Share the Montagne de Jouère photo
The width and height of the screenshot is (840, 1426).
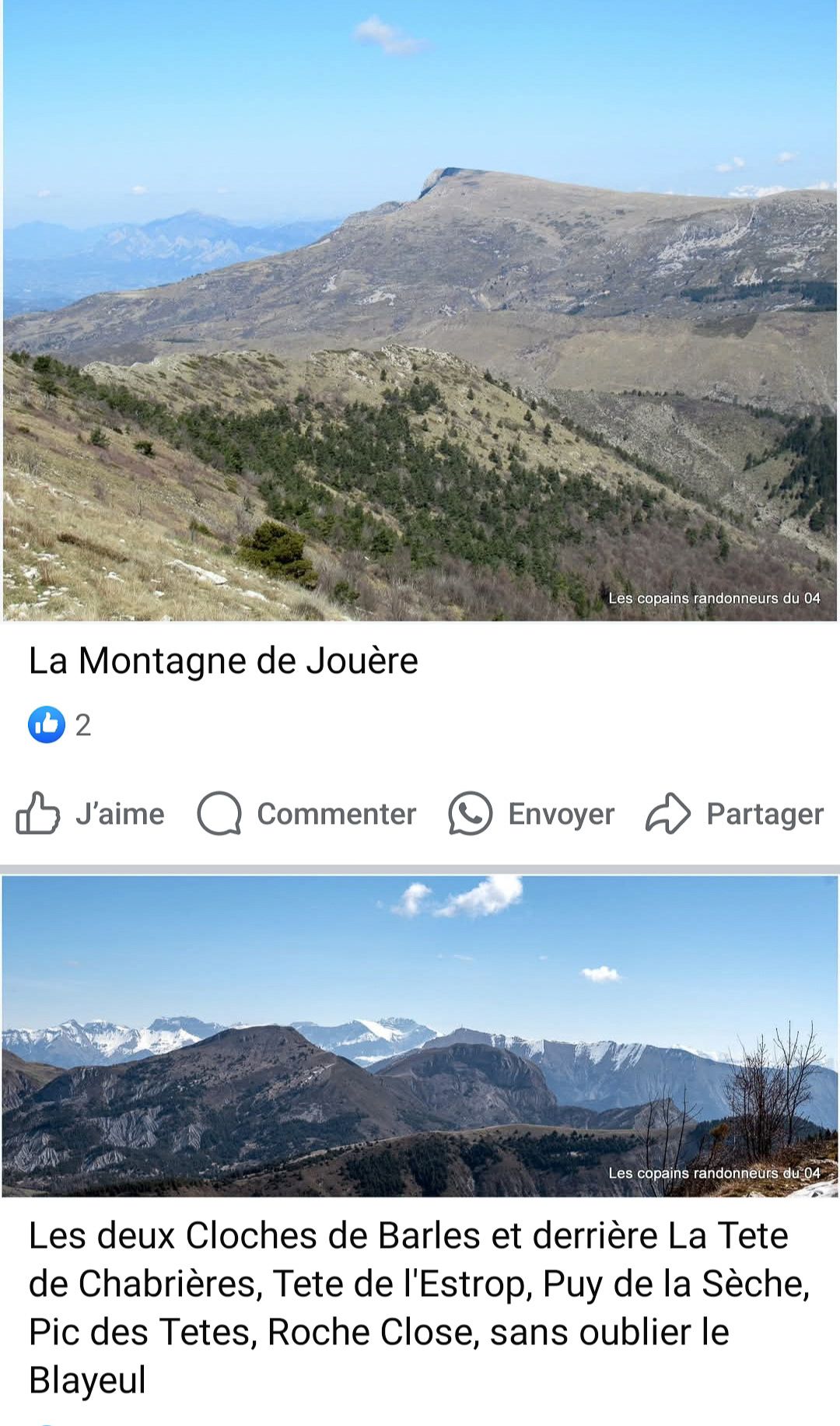click(x=734, y=814)
